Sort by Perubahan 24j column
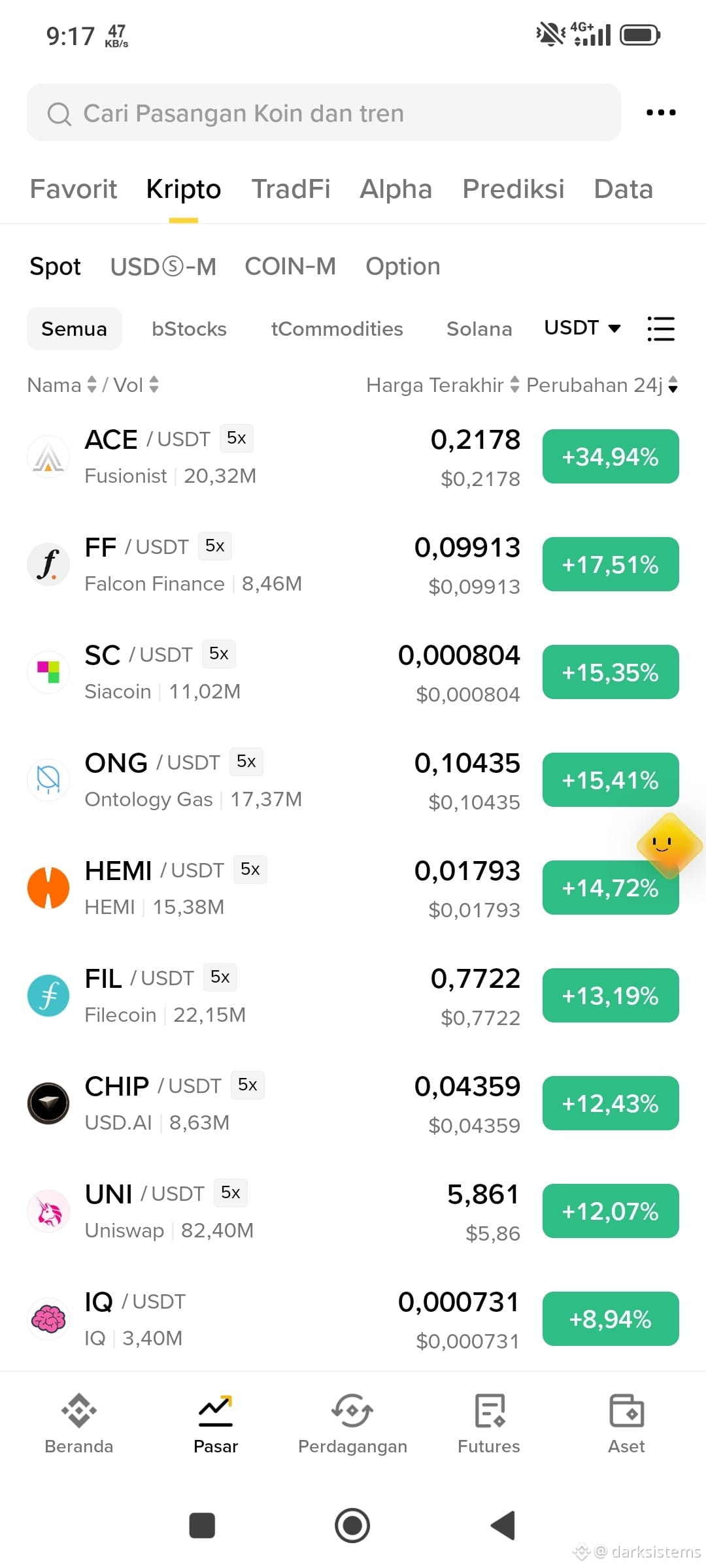 click(602, 385)
